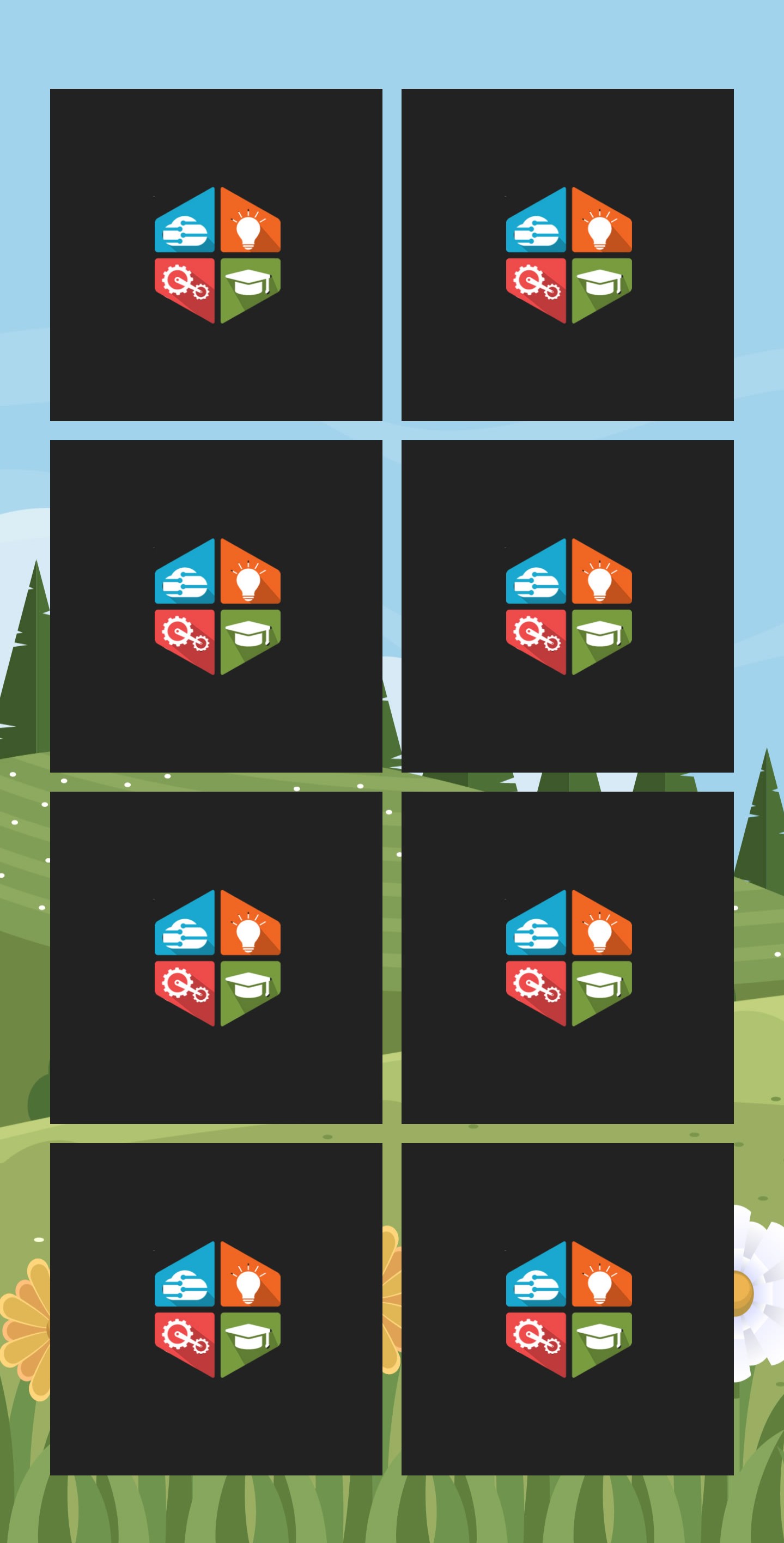Turn over the first card in third row
The image size is (784, 1543).
coord(216,958)
